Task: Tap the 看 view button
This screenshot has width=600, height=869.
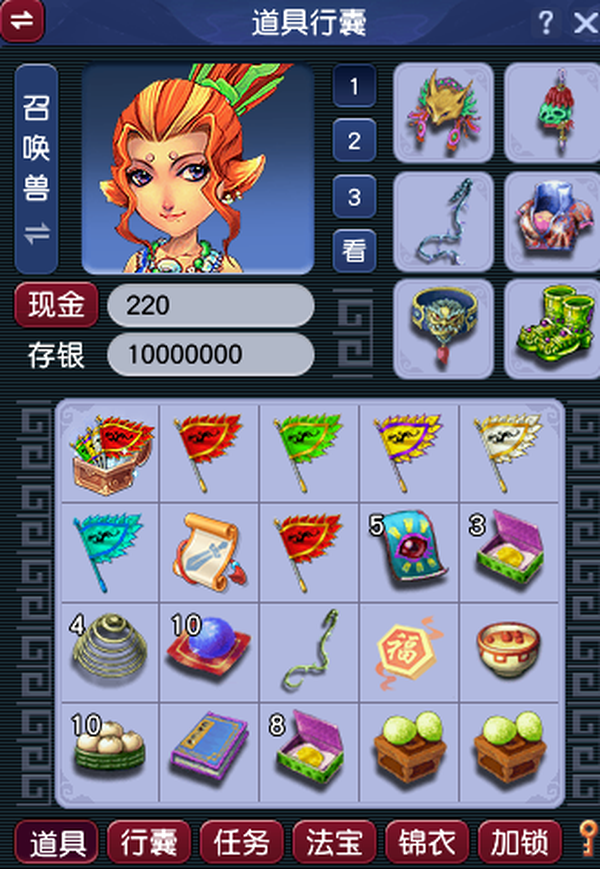Action: pos(354,250)
